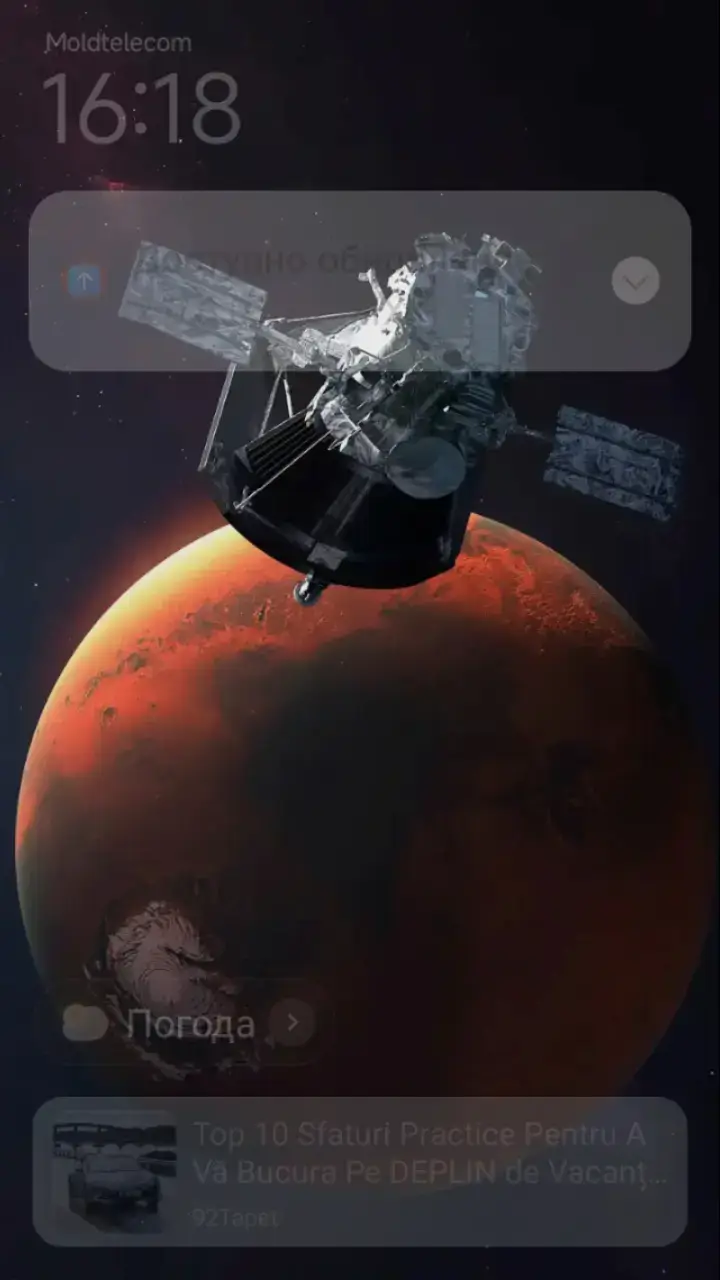
Task: Open the update available notification card
Action: [x=360, y=281]
